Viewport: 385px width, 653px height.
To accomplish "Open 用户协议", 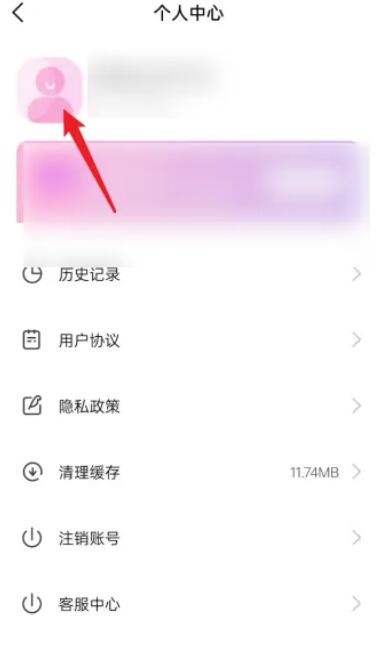I will (192, 340).
